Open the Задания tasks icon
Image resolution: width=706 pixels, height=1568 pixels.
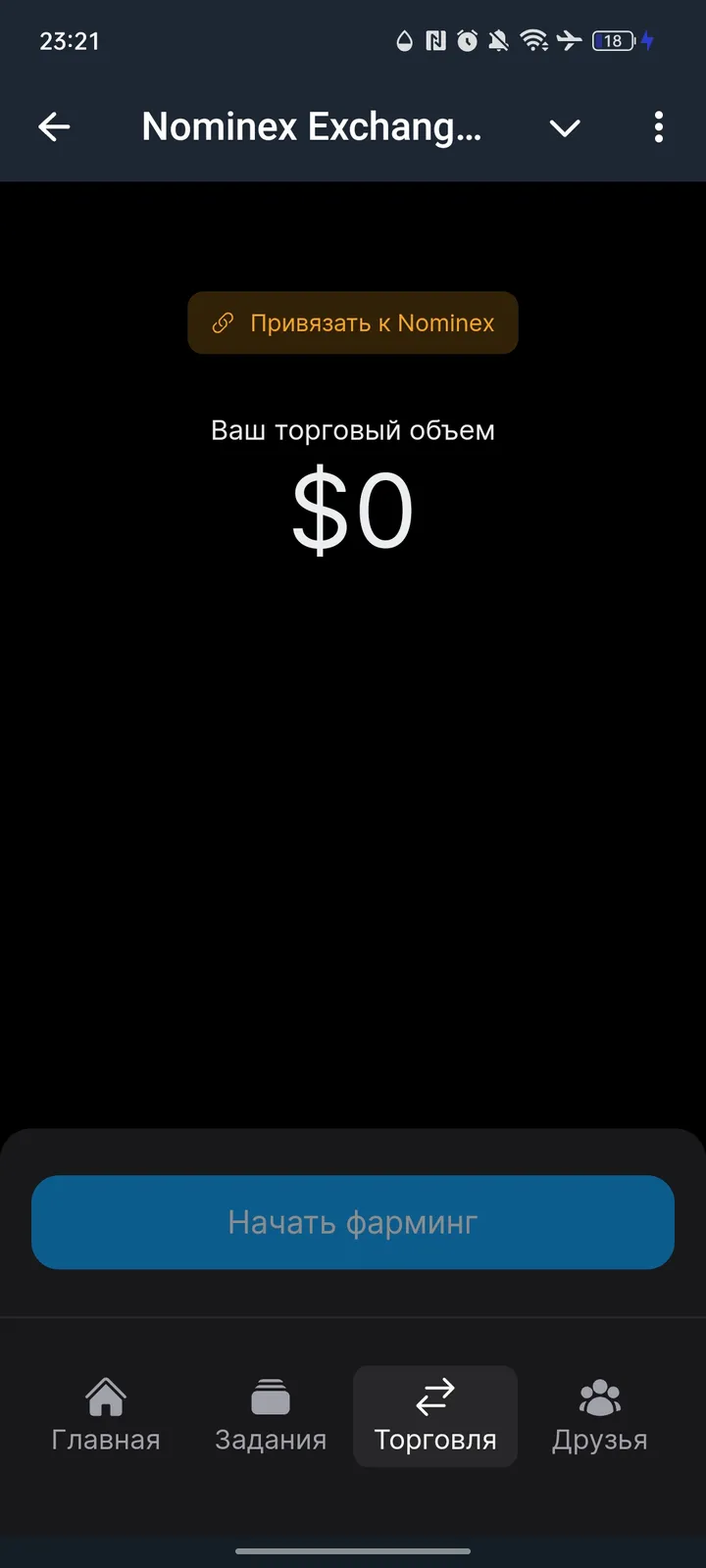pyautogui.click(x=271, y=1396)
